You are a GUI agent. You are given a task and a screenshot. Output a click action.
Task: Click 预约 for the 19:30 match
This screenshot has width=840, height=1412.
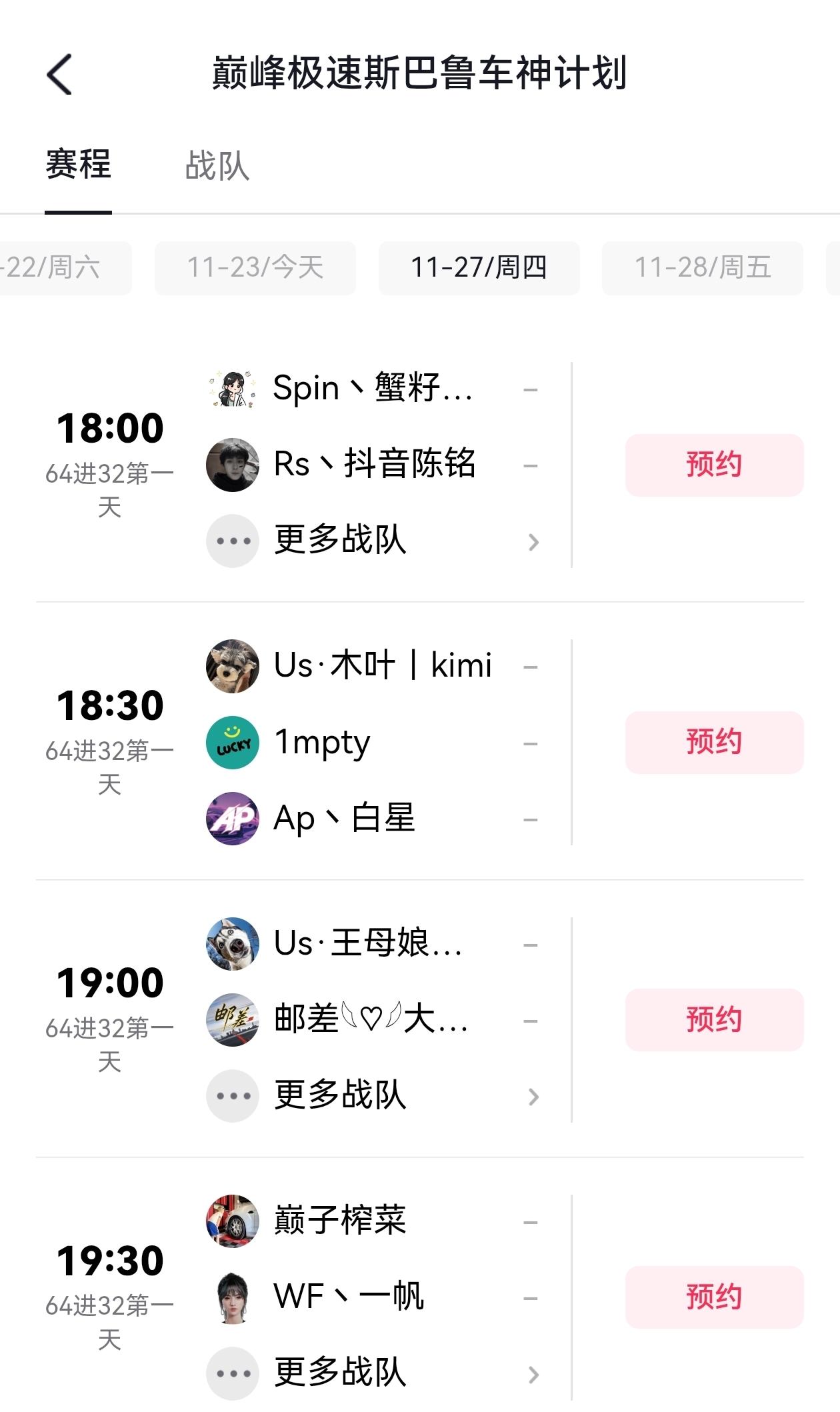(x=713, y=1296)
